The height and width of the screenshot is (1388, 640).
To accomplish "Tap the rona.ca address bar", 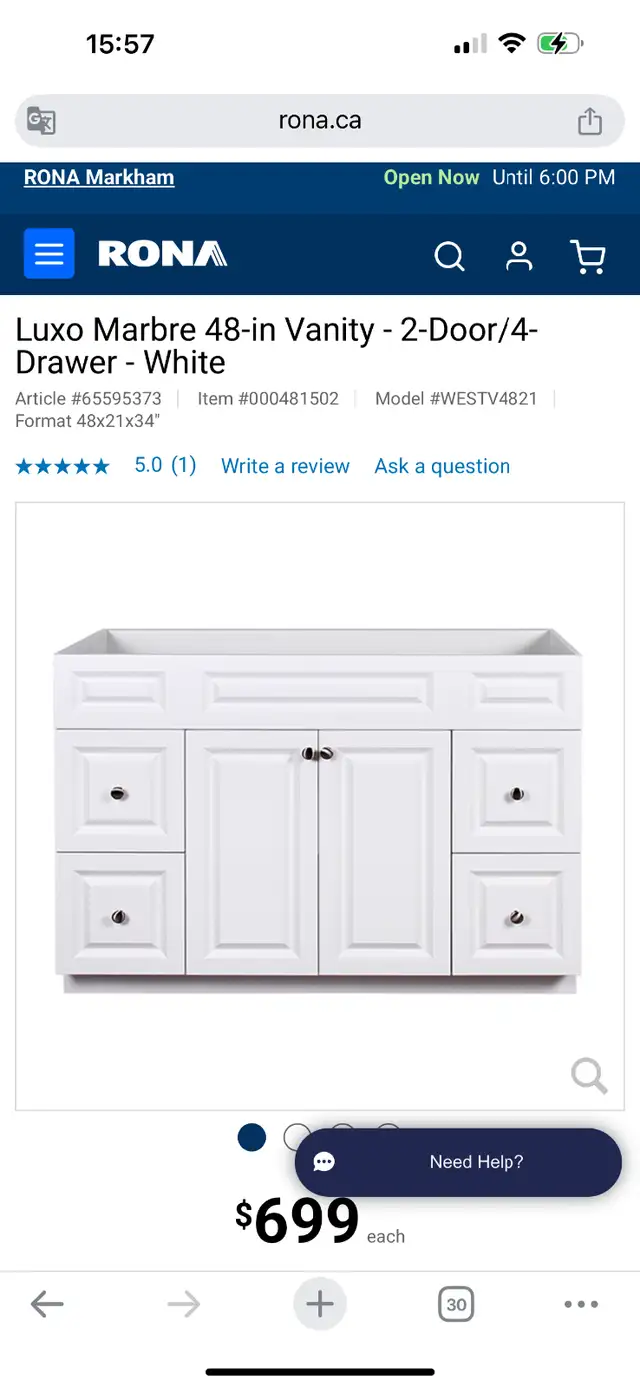I will (x=320, y=121).
